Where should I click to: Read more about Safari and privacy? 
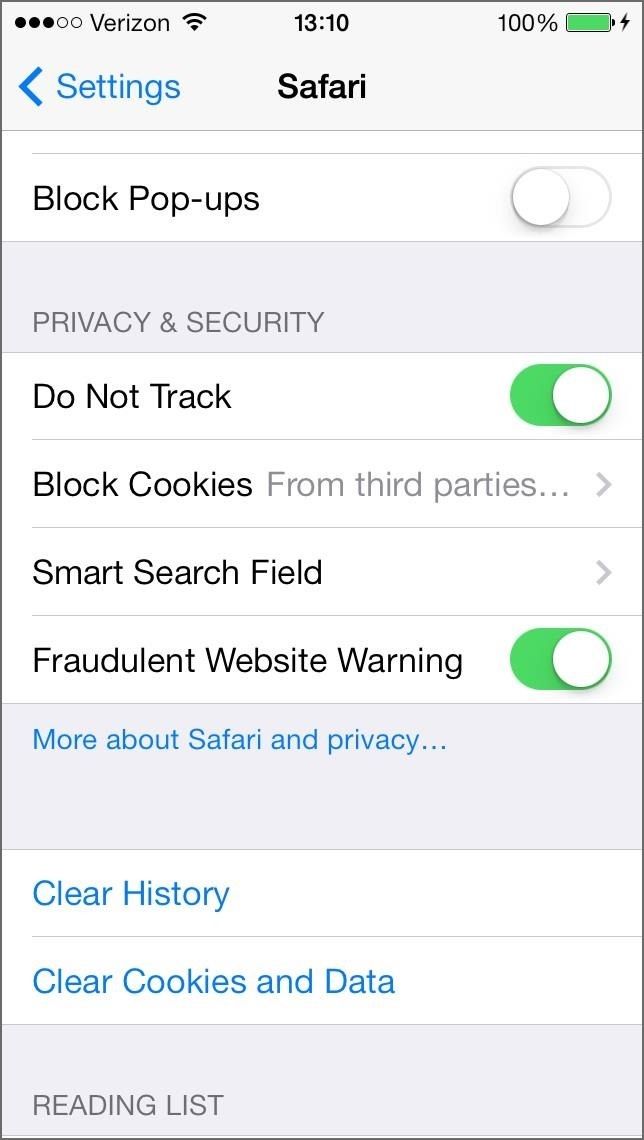coord(239,740)
